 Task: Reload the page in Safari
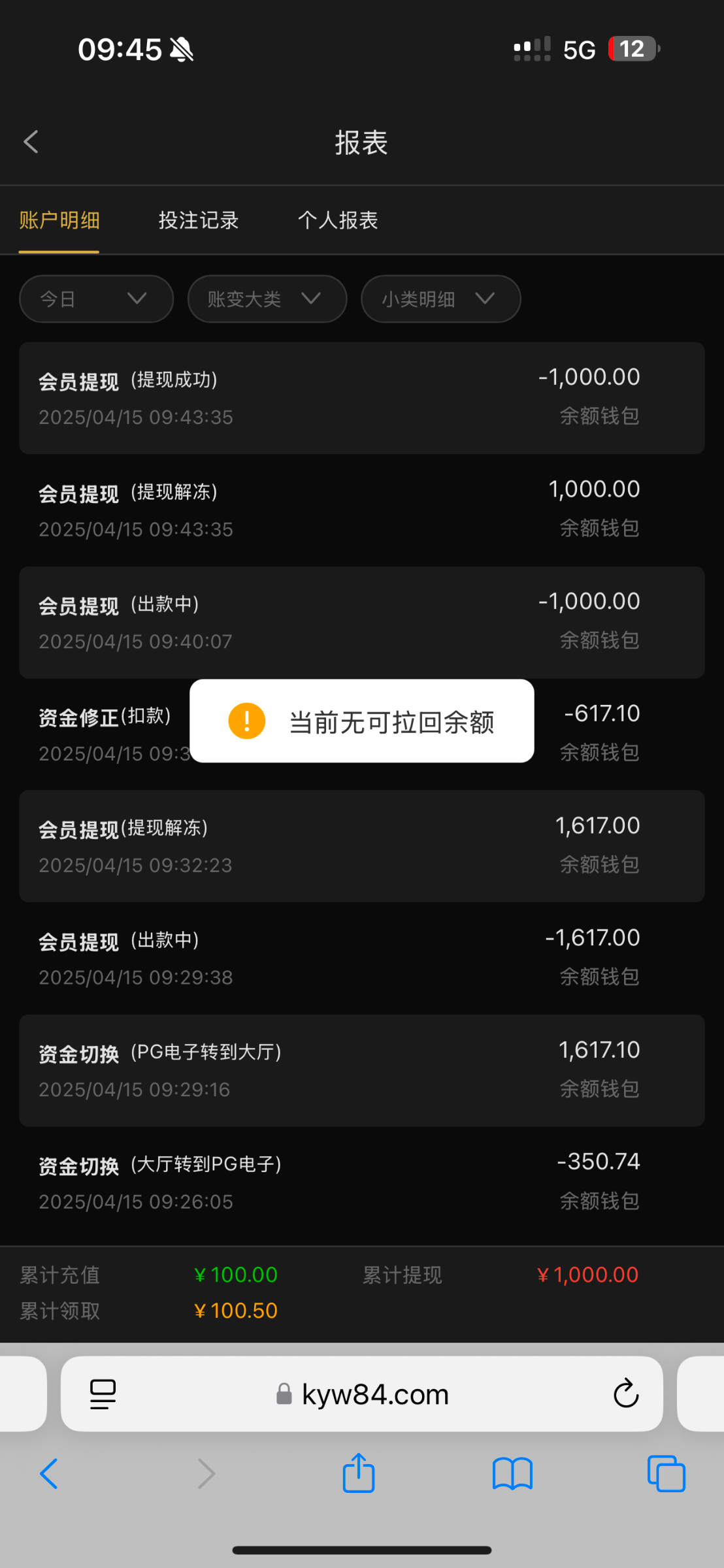point(626,1394)
